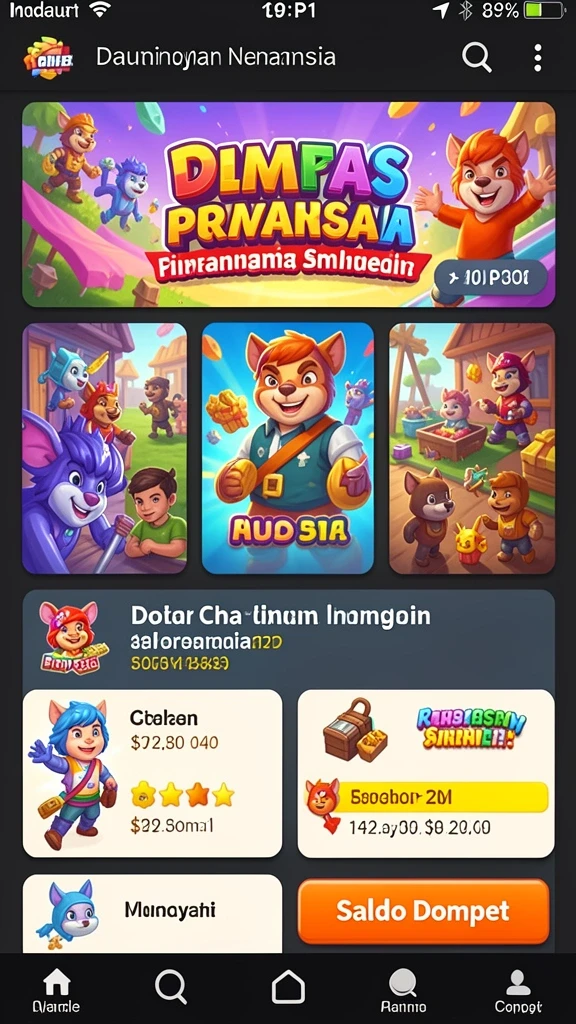
Task: Switch to the Diamle home tab
Action: (56, 991)
